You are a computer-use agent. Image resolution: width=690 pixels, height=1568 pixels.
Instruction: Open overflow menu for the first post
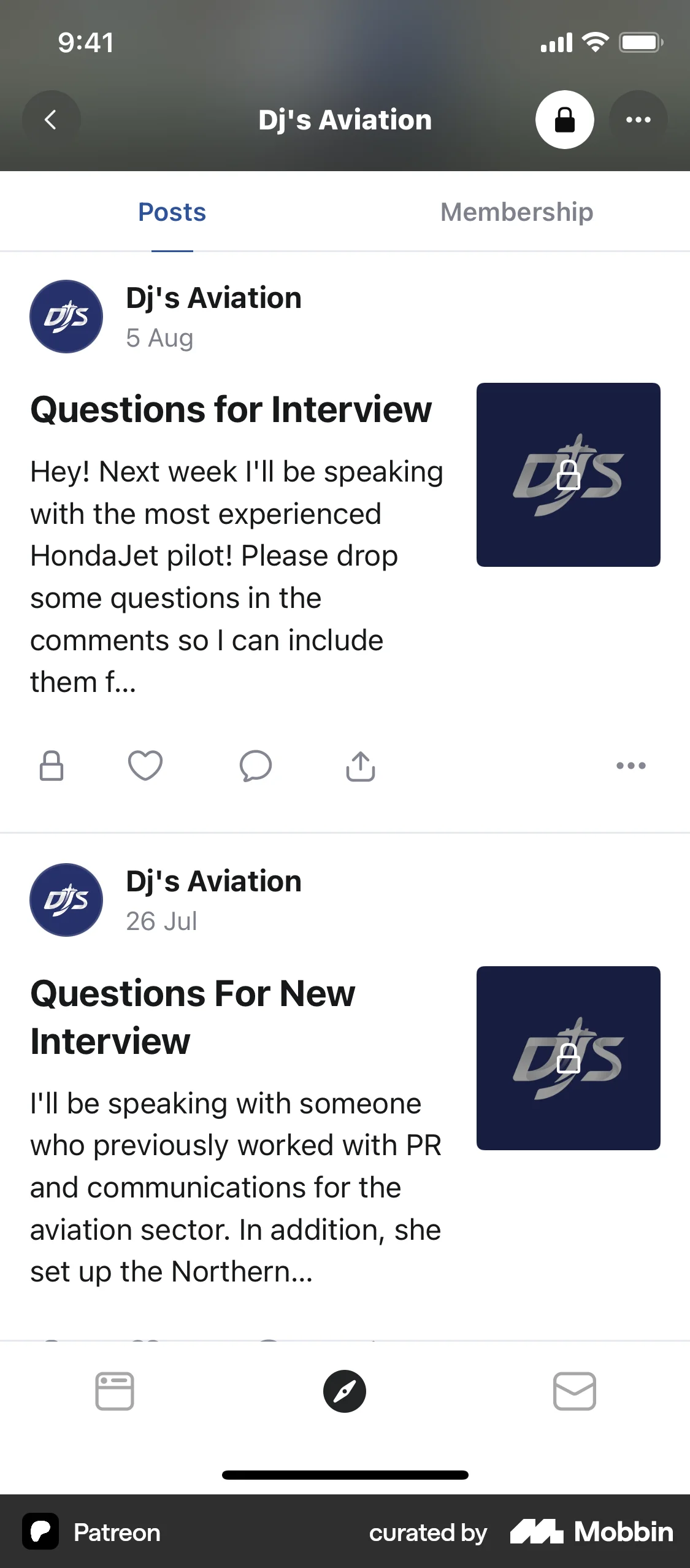click(631, 766)
